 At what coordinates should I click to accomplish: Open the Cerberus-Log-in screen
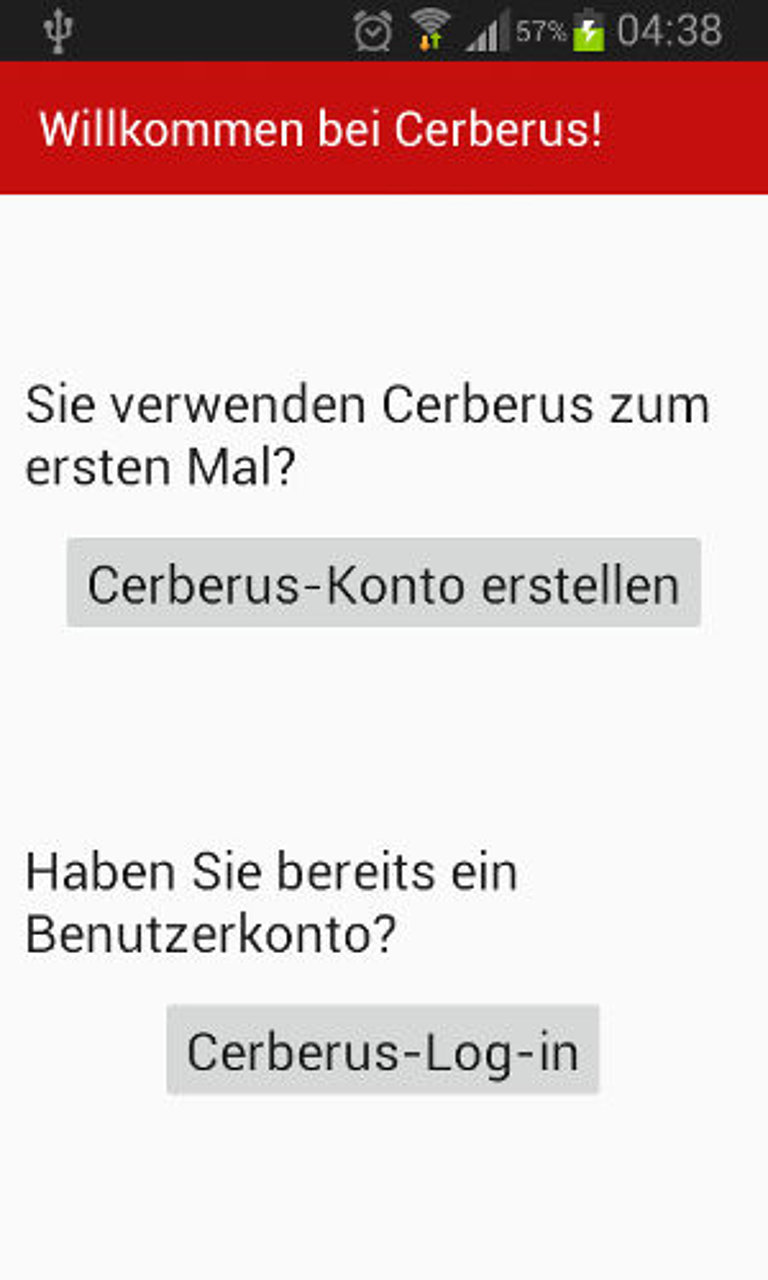[x=382, y=1050]
